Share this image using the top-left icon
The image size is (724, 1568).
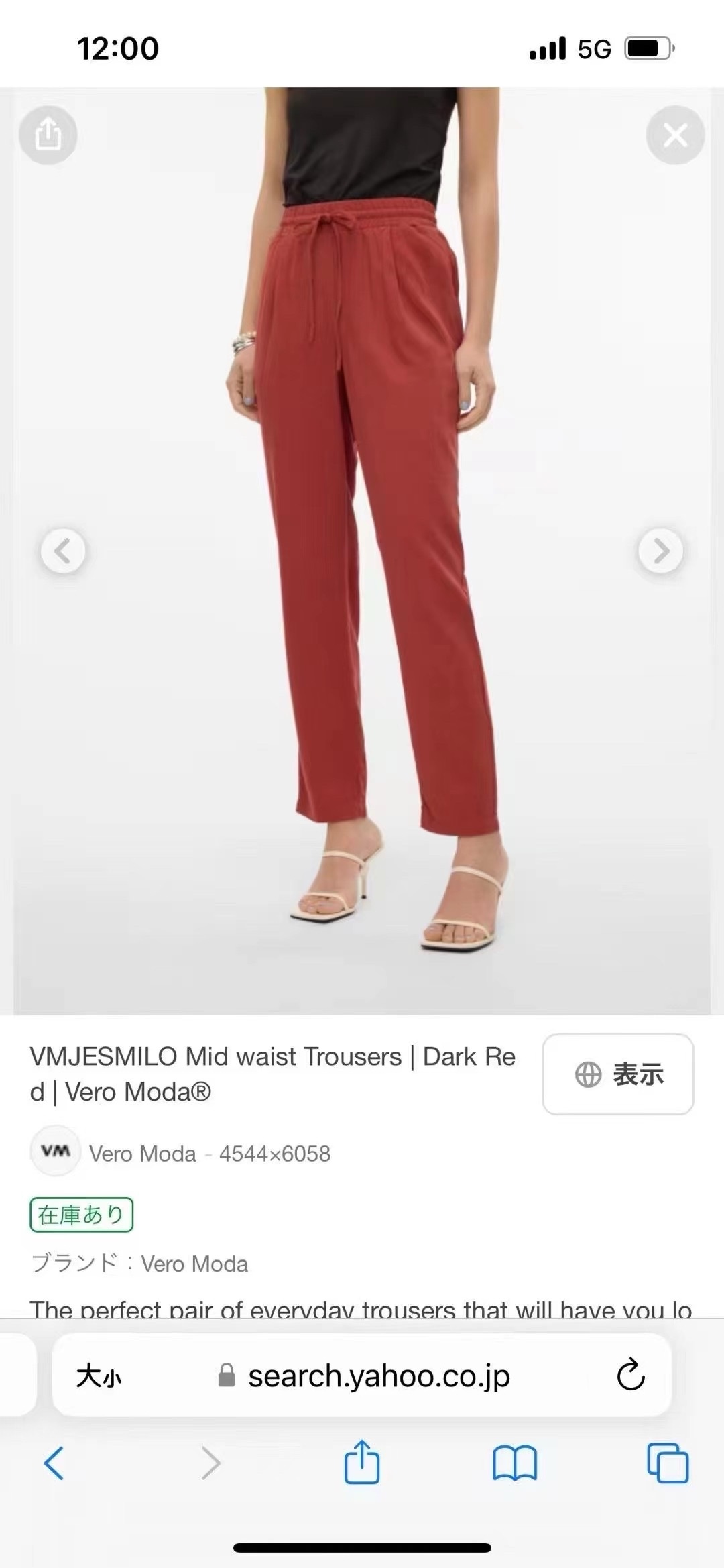48,135
